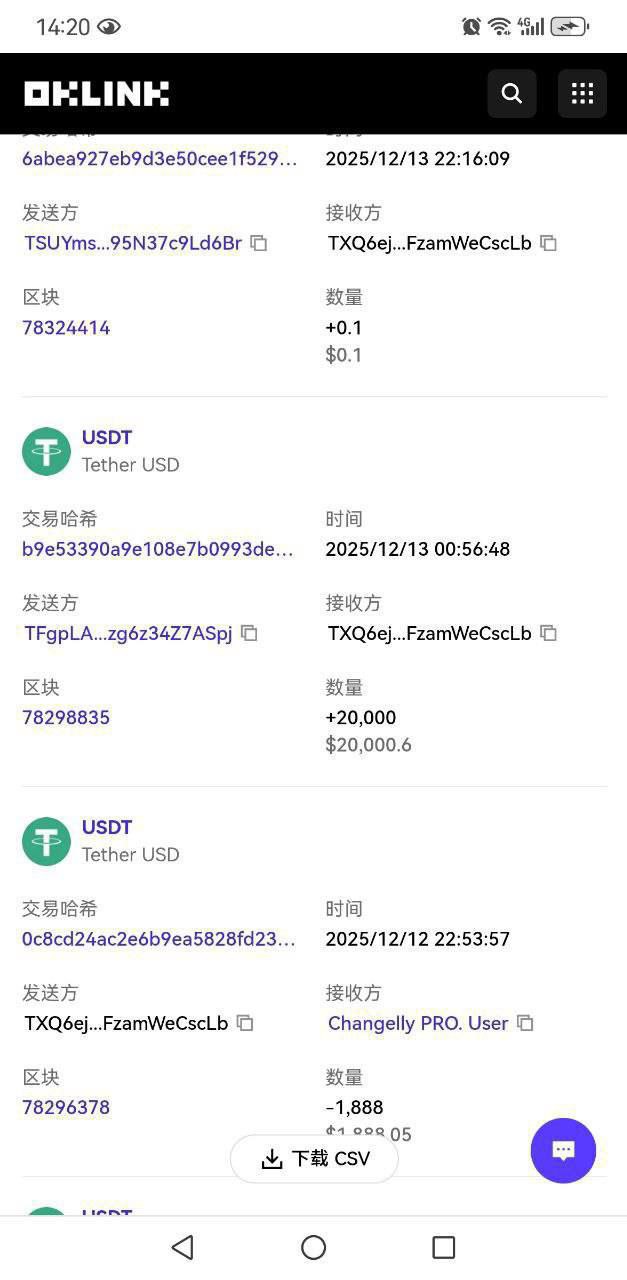Download the CSV file

[x=314, y=1159]
